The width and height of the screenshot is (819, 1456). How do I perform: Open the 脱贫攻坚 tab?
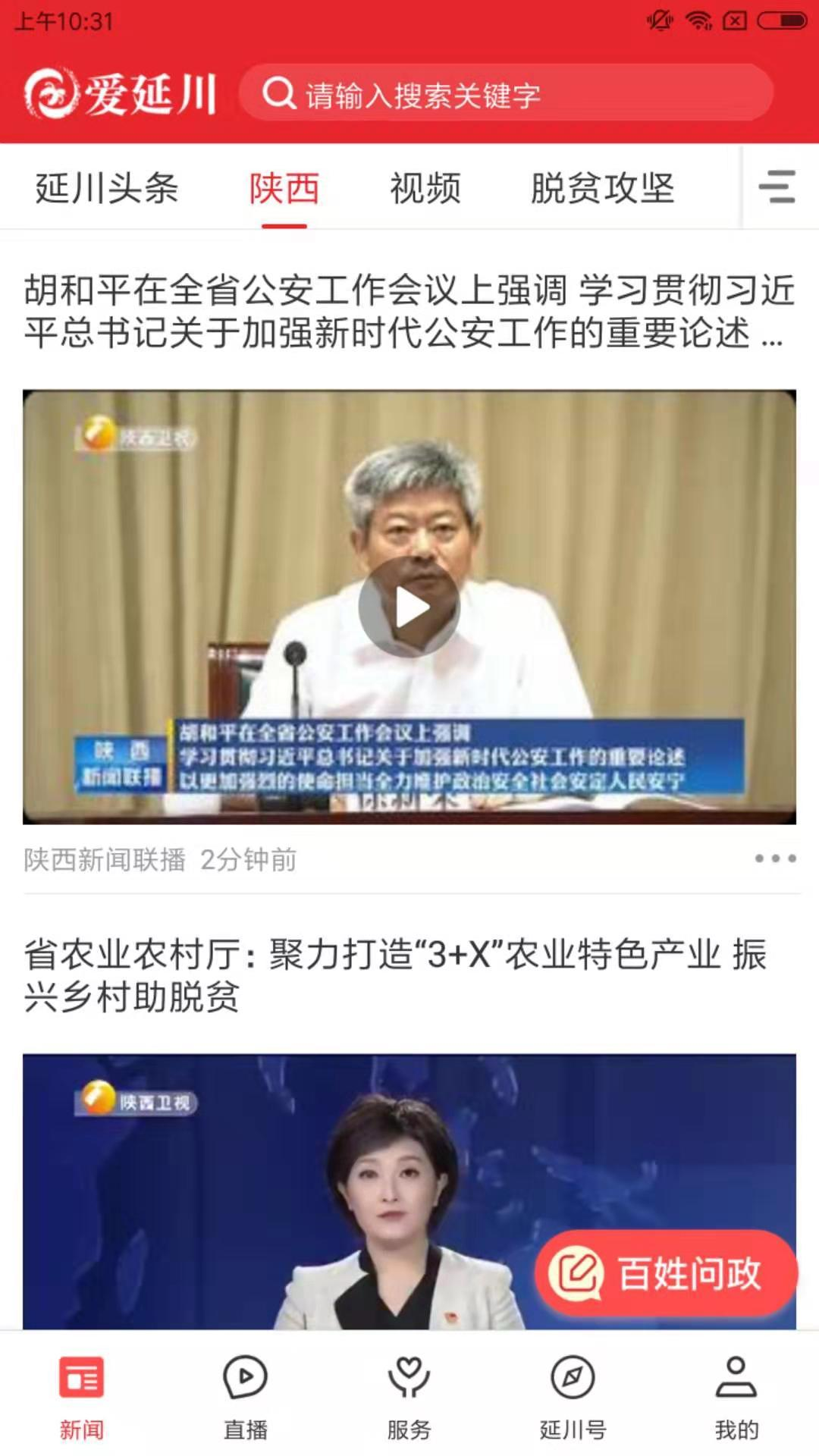click(x=602, y=188)
